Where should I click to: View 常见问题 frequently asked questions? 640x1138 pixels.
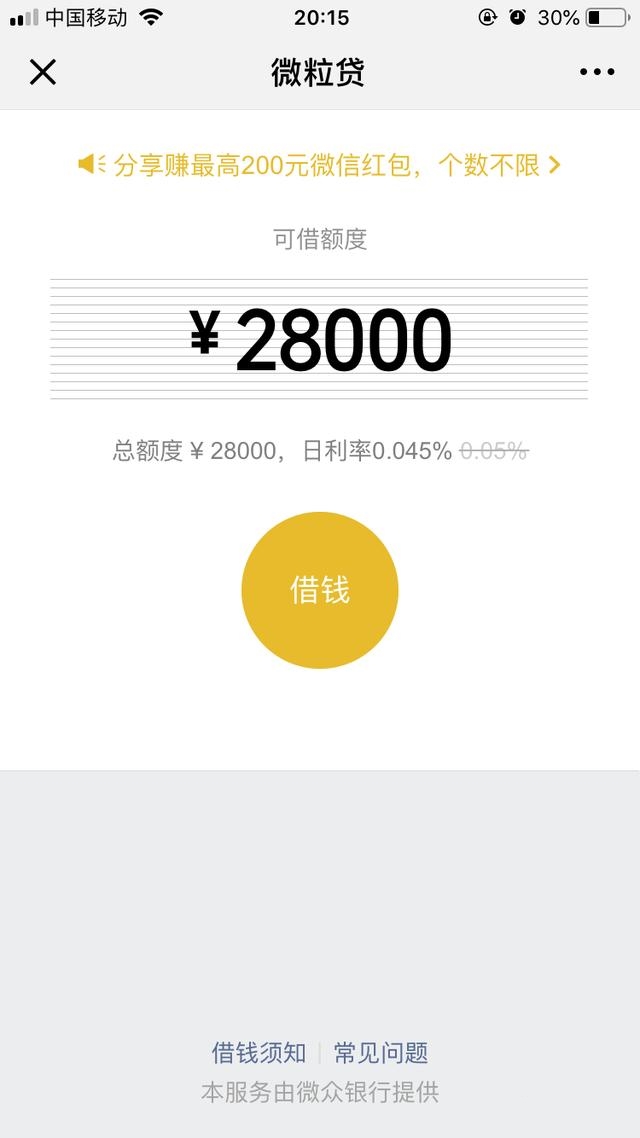coord(381,1052)
